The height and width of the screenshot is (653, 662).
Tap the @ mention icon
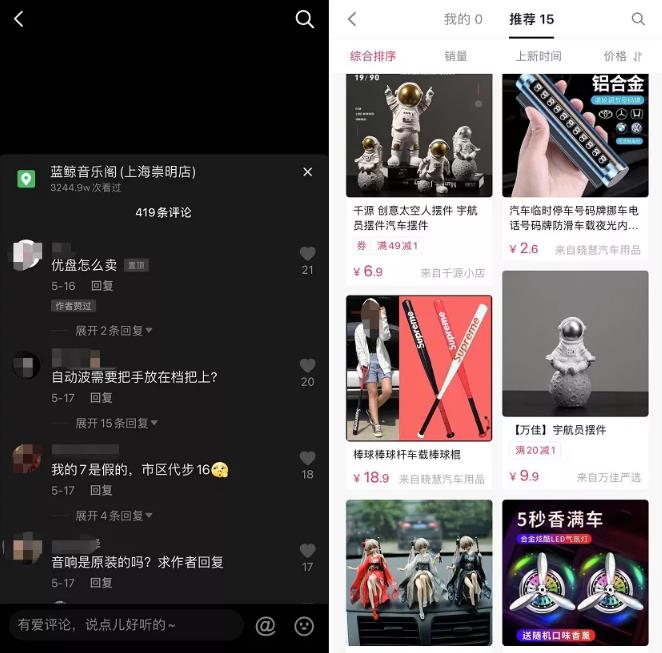(265, 626)
